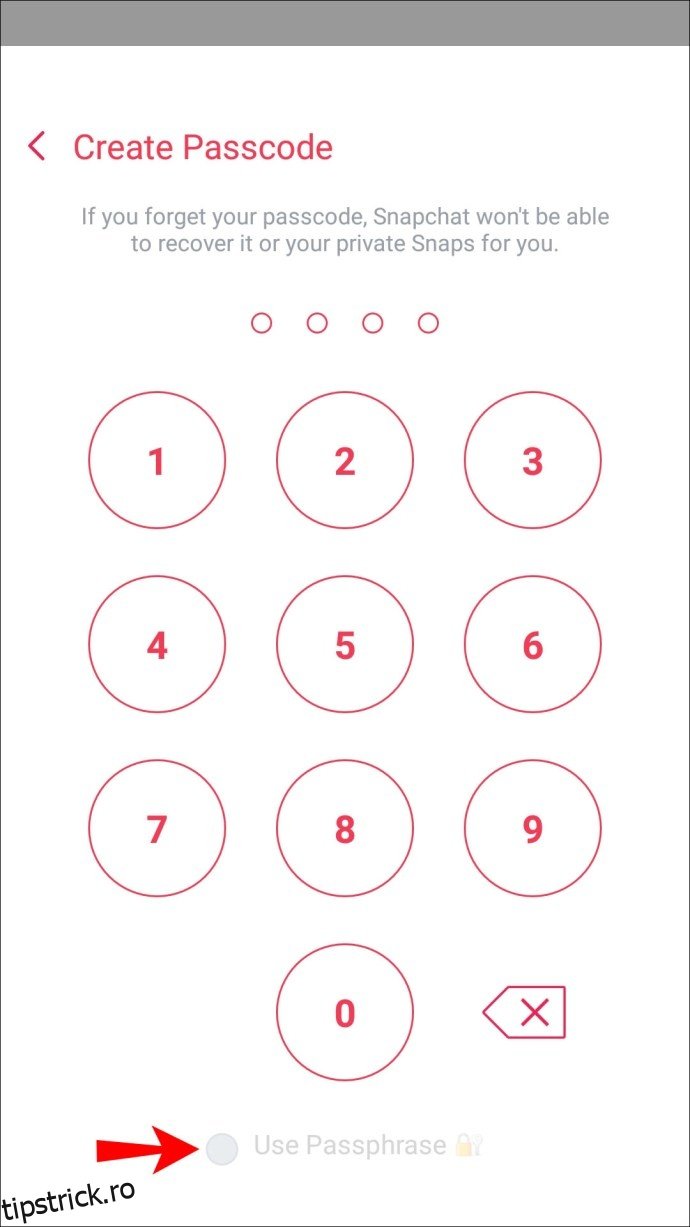Enter digit 5 on the keypad
690x1227 pixels.
(x=345, y=645)
